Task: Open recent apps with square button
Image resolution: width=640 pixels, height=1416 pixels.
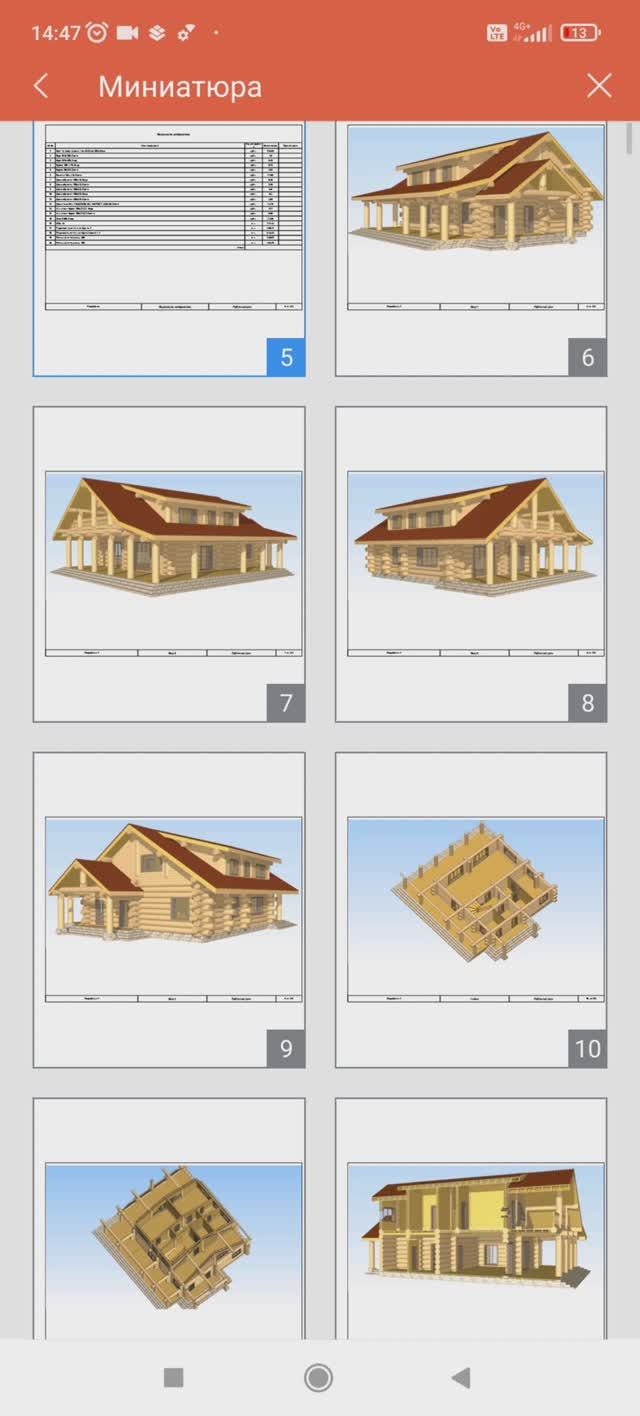Action: pyautogui.click(x=174, y=1378)
